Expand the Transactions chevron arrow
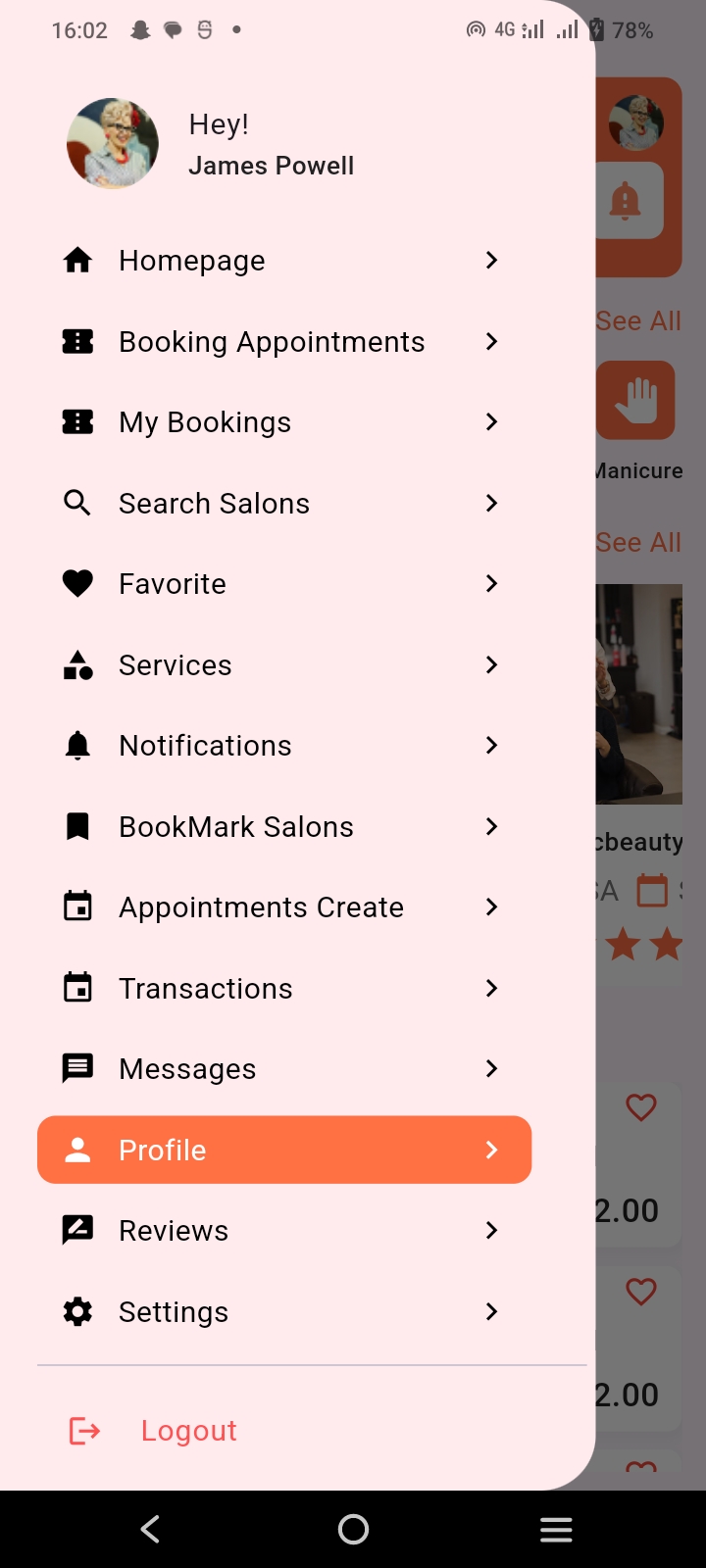The image size is (706, 1568). tap(491, 988)
